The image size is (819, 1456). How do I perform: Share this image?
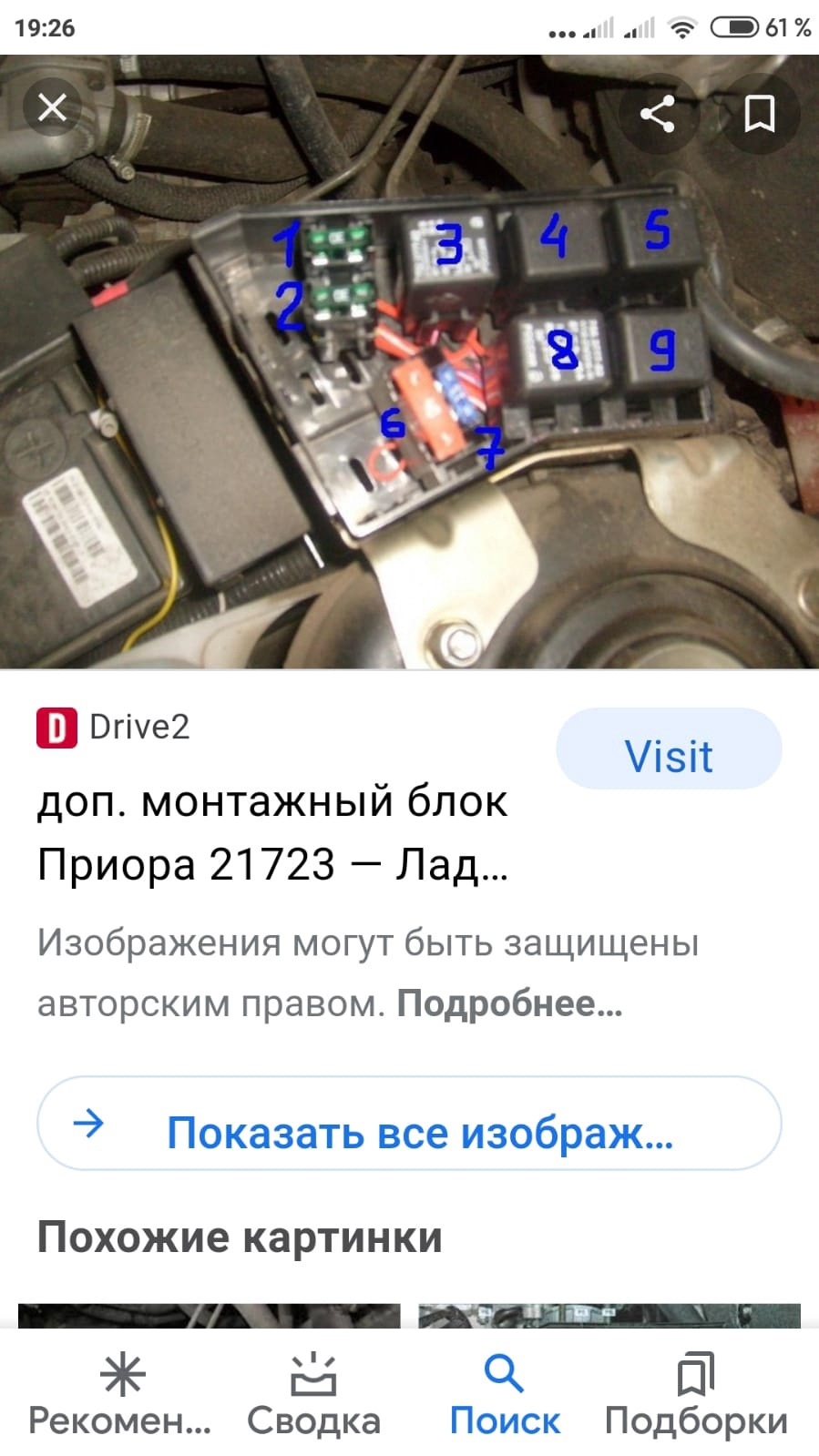point(658,114)
